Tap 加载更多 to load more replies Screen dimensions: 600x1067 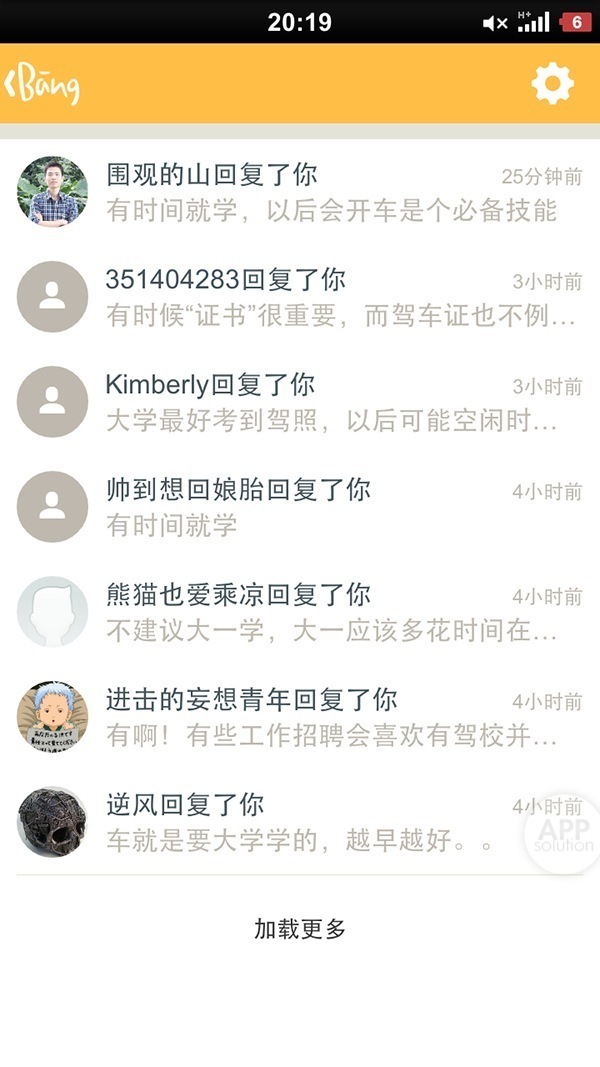point(300,929)
